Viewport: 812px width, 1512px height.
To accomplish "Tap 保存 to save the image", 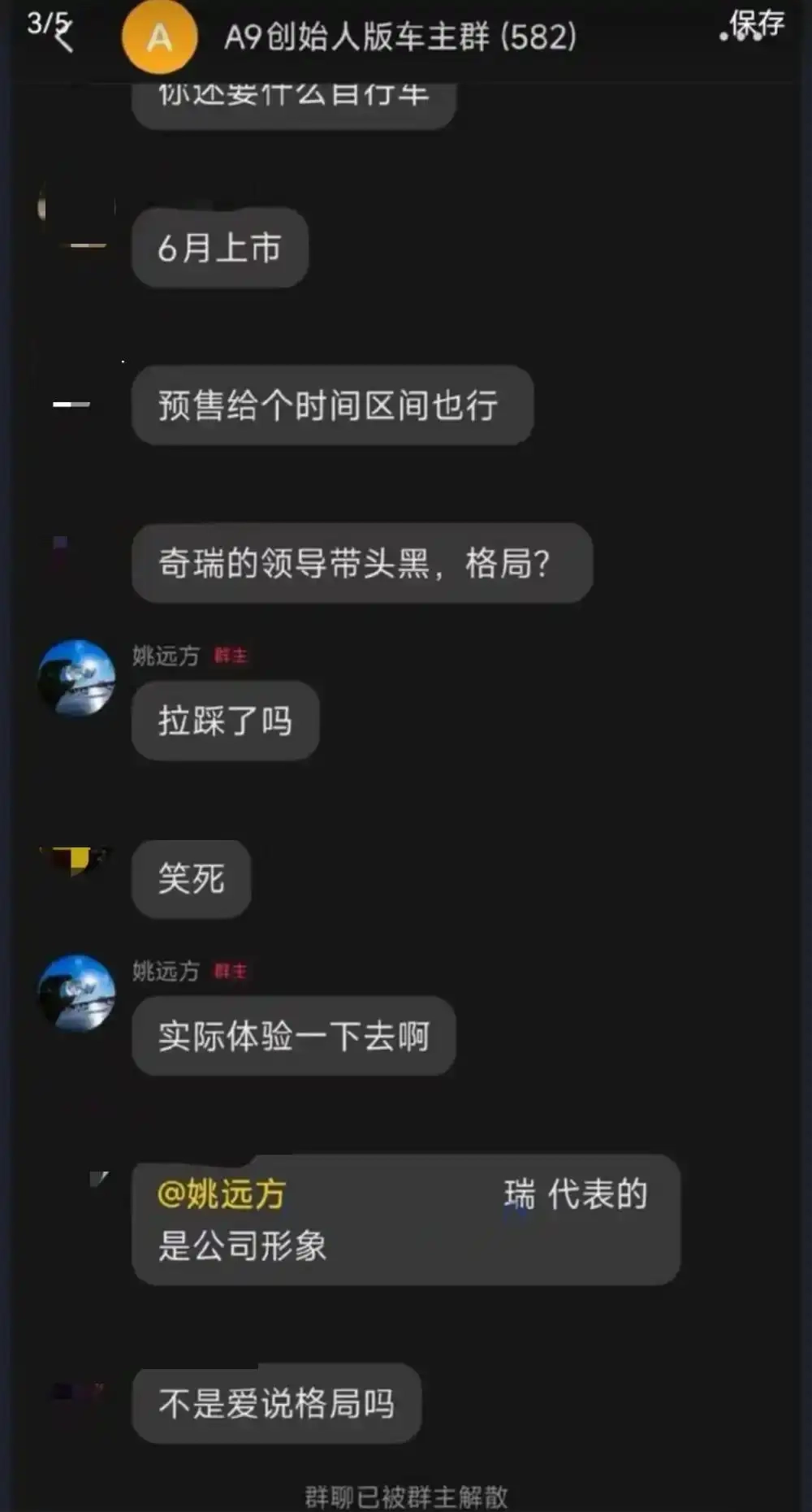I will click(756, 24).
